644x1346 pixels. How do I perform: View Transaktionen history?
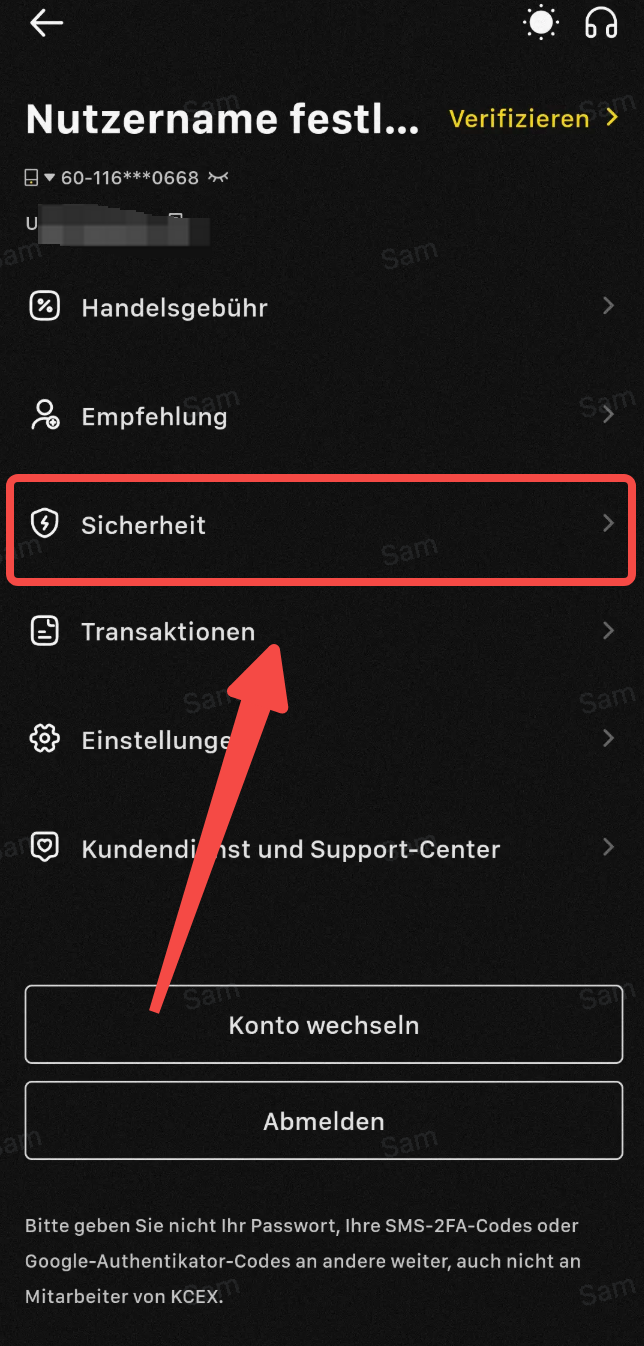(x=322, y=631)
